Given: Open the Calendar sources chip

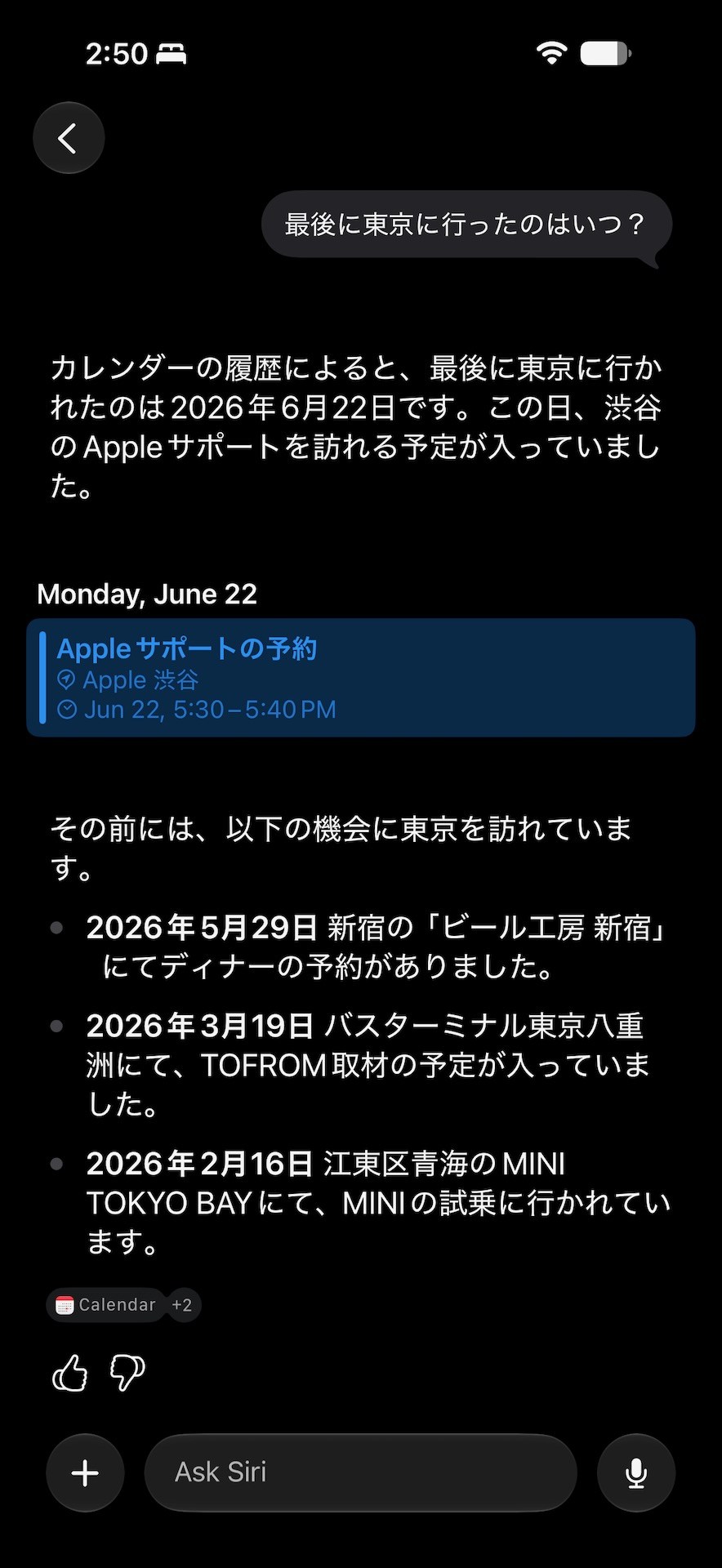Looking at the screenshot, I should point(124,1305).
